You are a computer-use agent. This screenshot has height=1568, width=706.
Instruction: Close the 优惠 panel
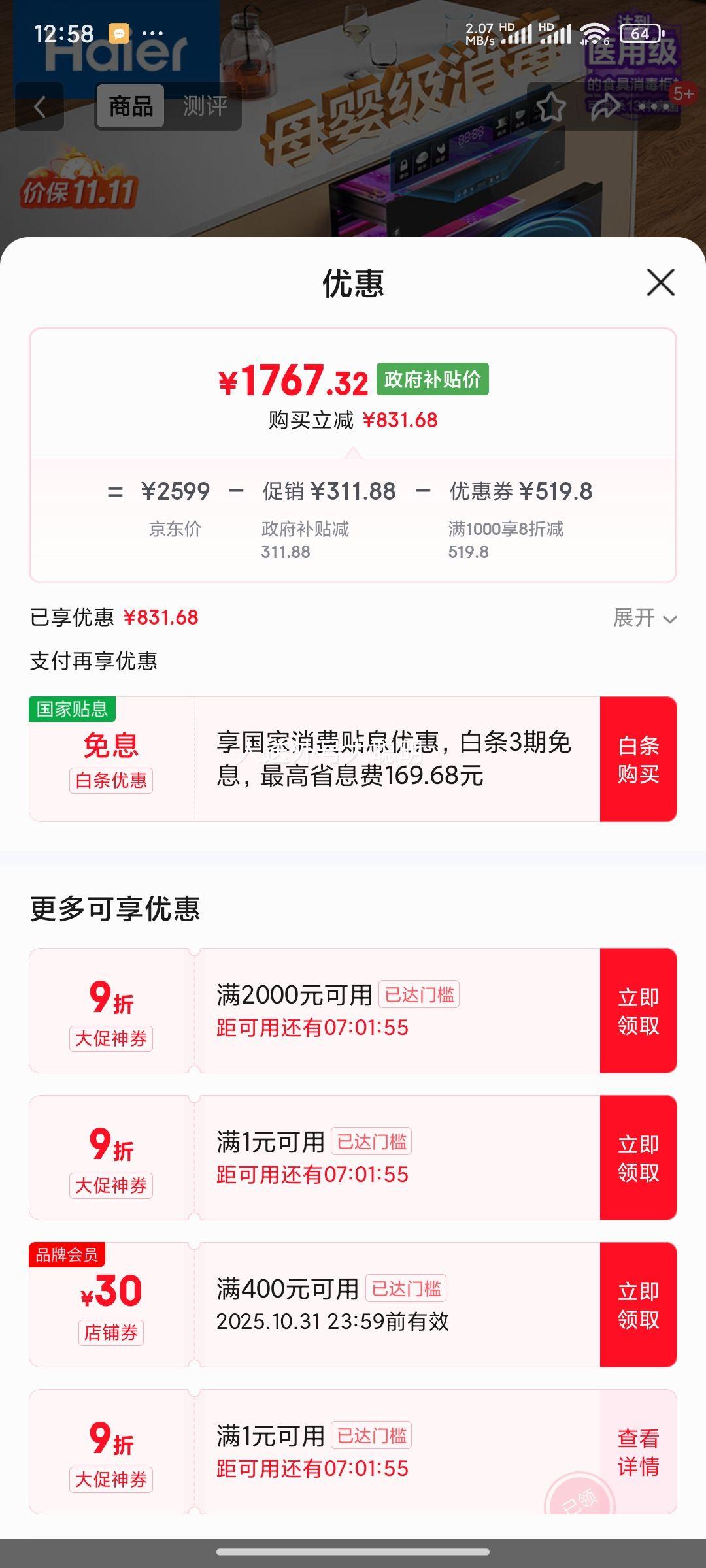pos(660,282)
